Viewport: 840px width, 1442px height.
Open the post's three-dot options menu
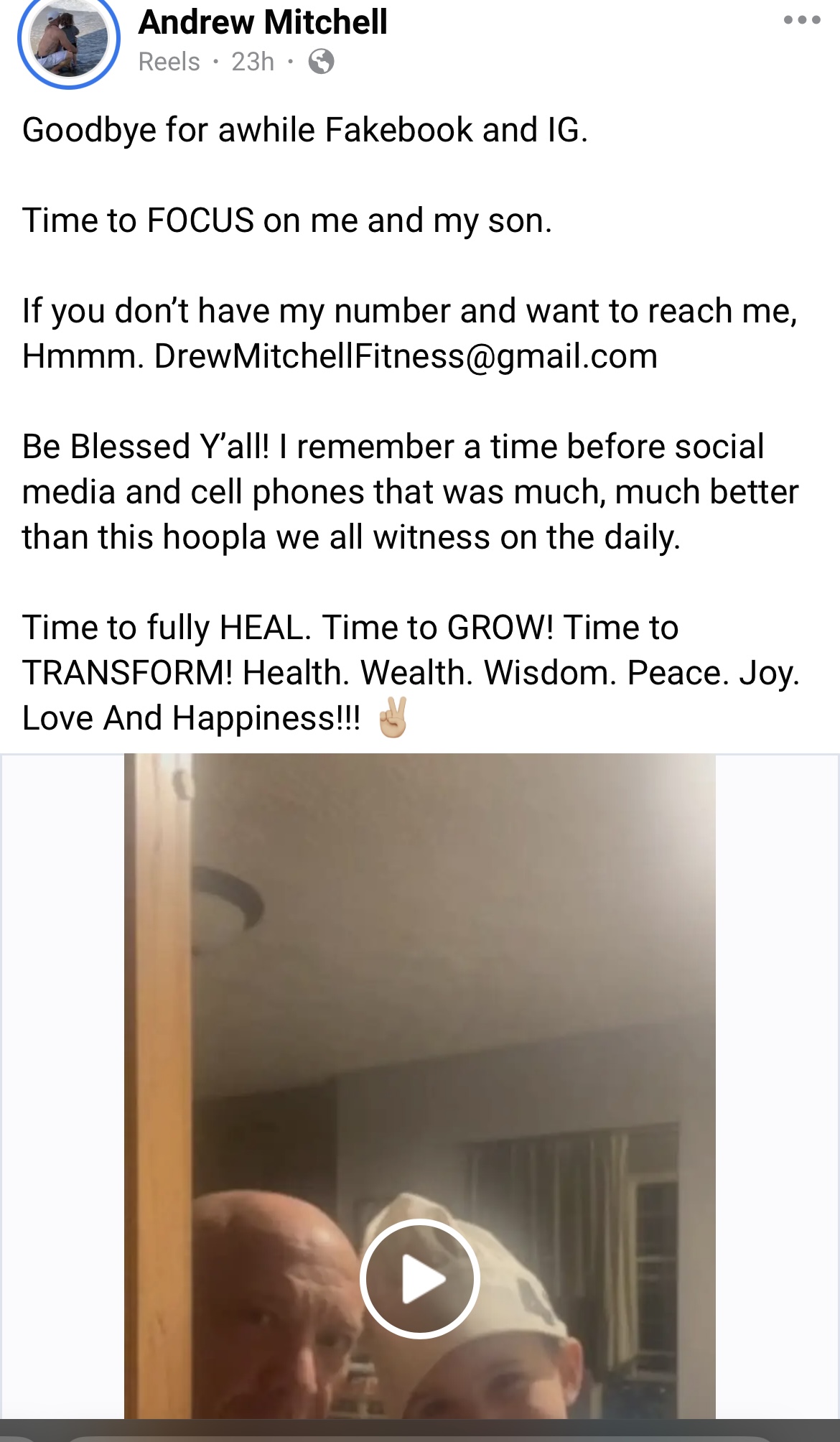[x=801, y=20]
